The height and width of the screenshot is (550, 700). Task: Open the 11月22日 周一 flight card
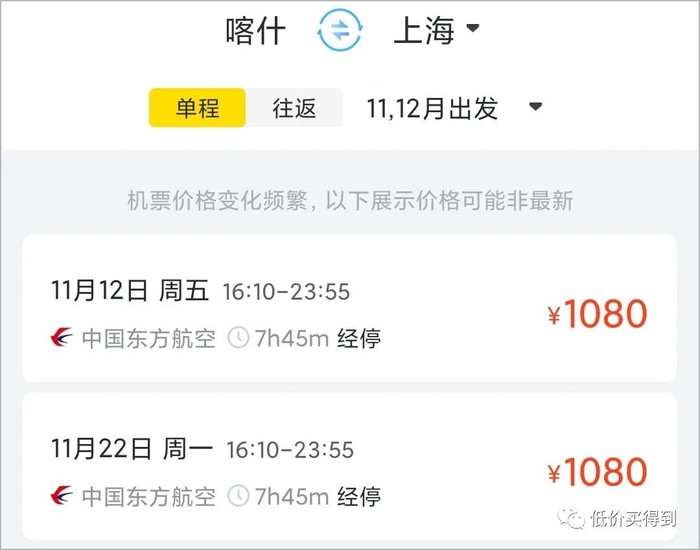tap(349, 466)
